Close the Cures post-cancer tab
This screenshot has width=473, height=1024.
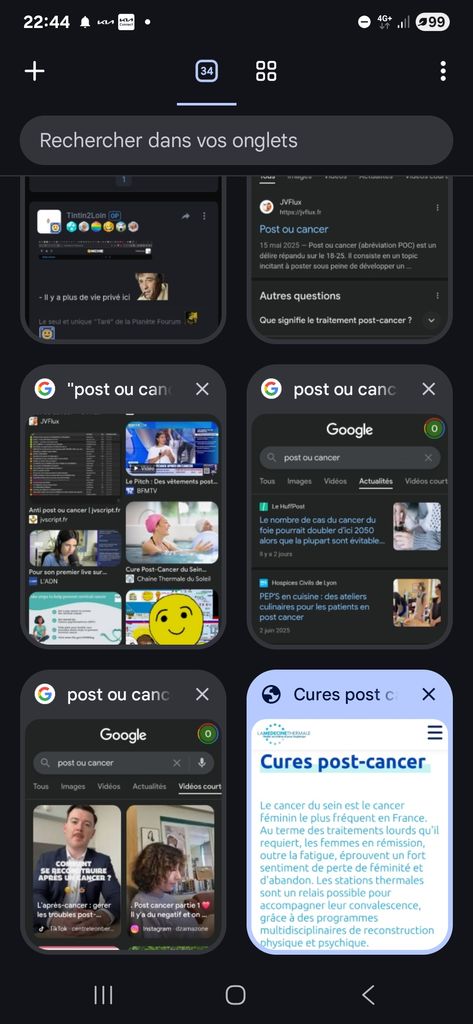tap(429, 694)
